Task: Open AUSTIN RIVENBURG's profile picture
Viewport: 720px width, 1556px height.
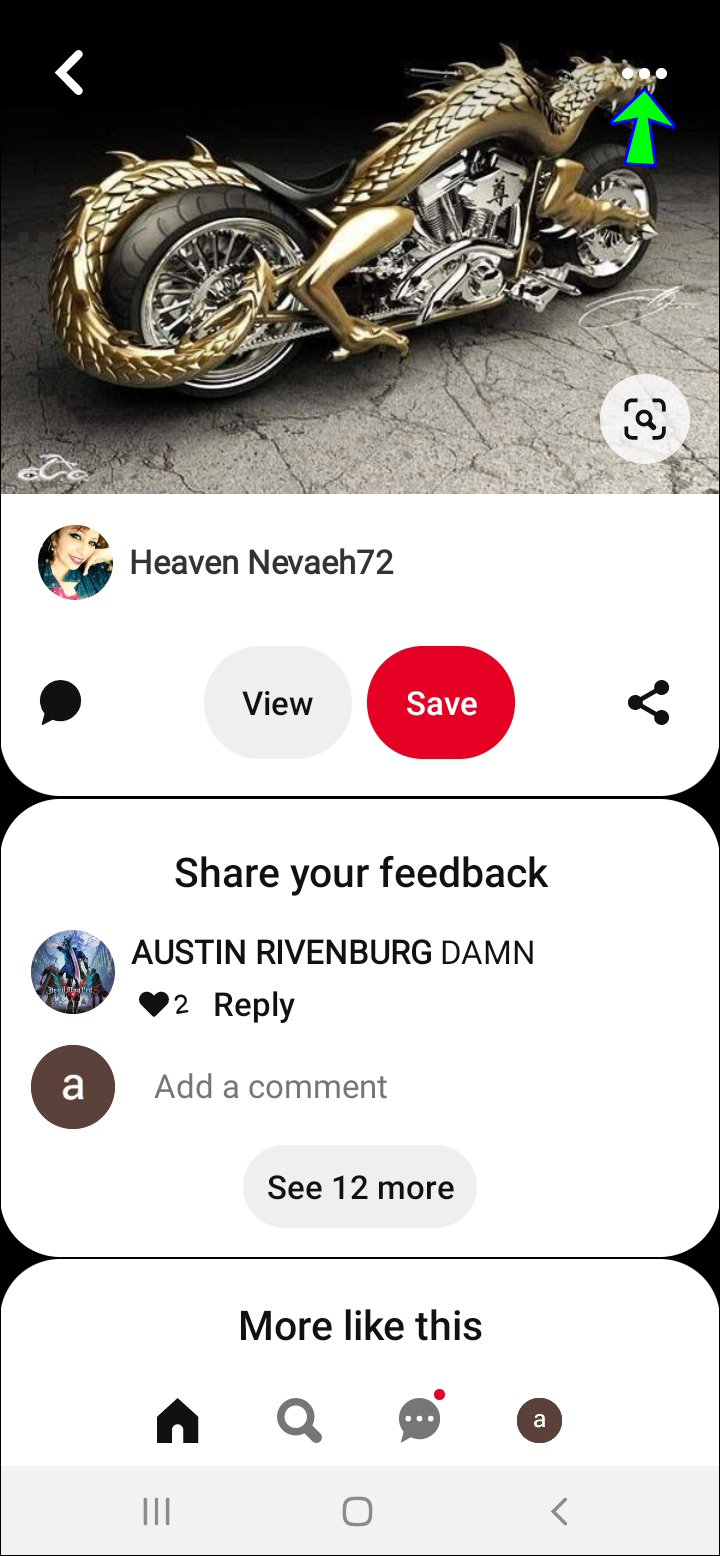Action: pos(73,972)
